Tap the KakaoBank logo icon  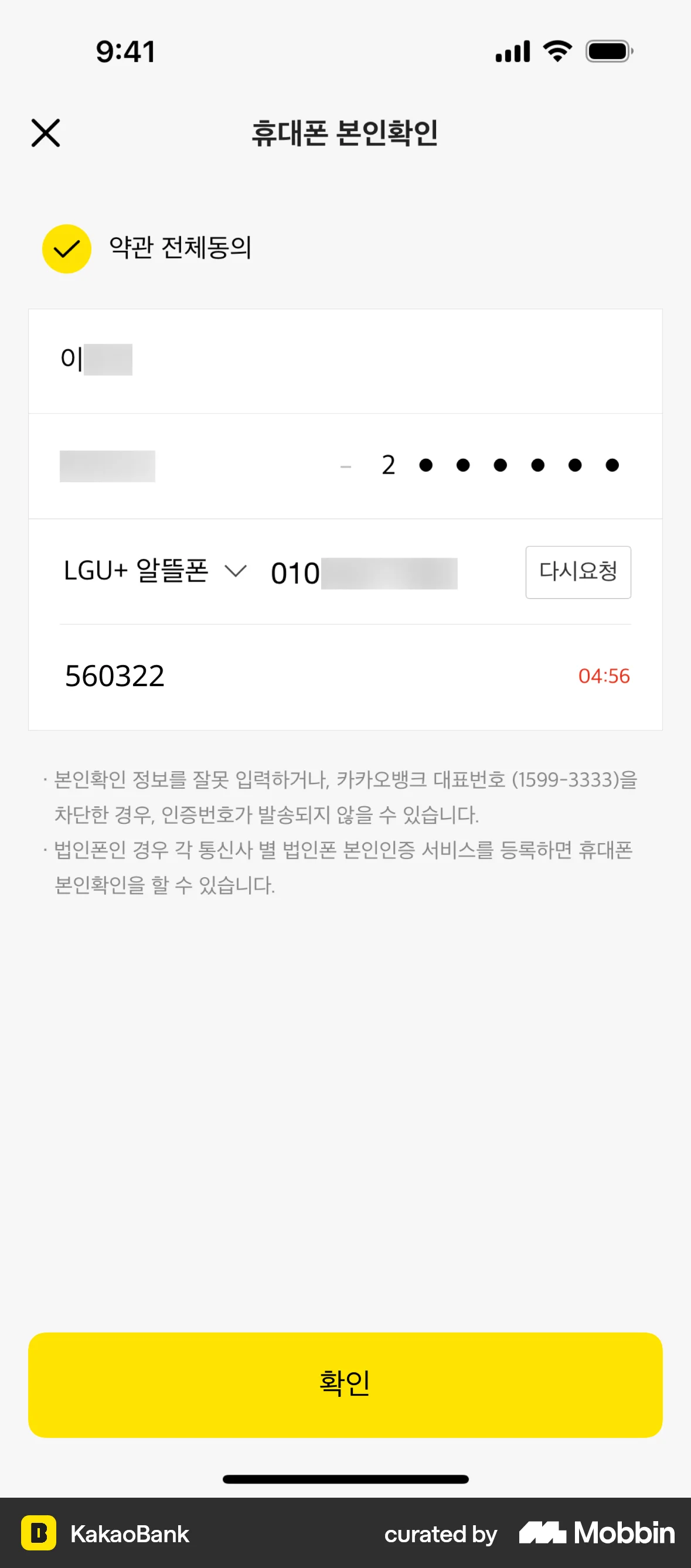pyautogui.click(x=40, y=1533)
